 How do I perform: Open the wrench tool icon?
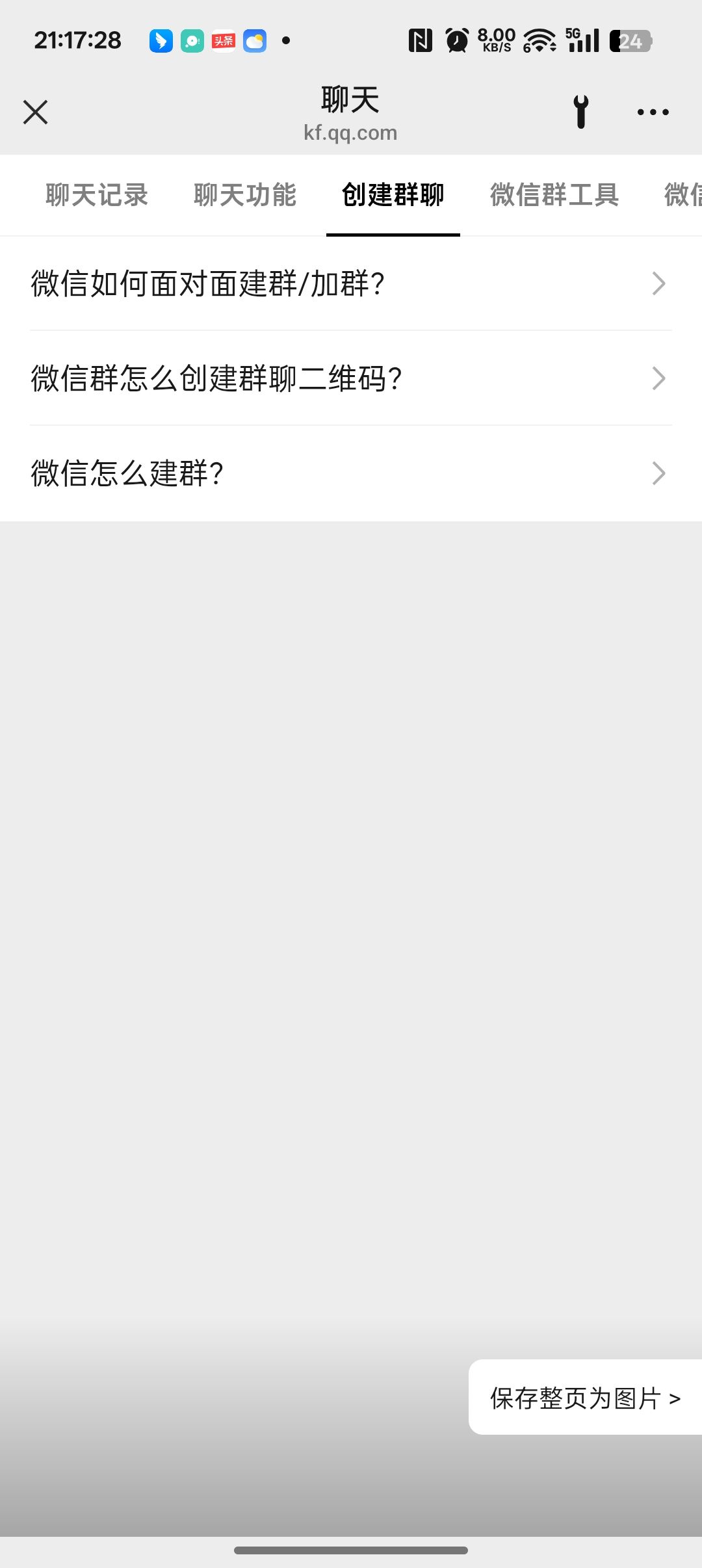pos(581,112)
